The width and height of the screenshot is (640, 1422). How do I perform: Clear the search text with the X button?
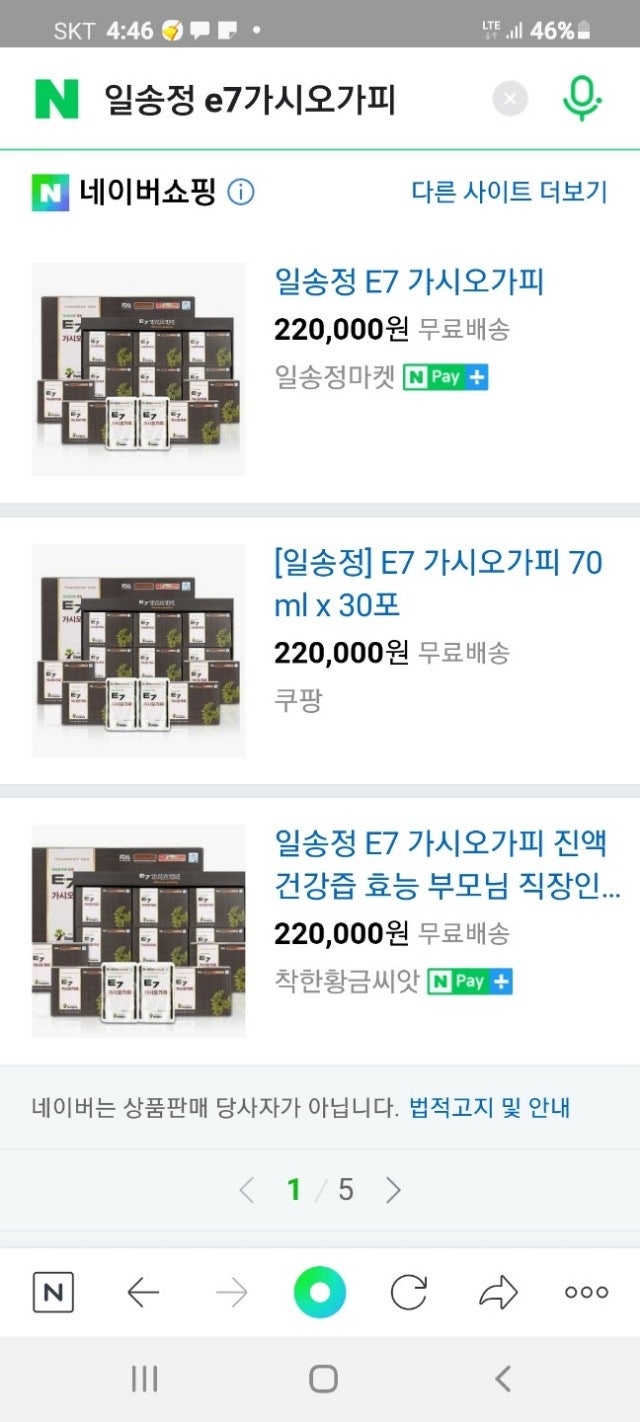click(x=510, y=98)
